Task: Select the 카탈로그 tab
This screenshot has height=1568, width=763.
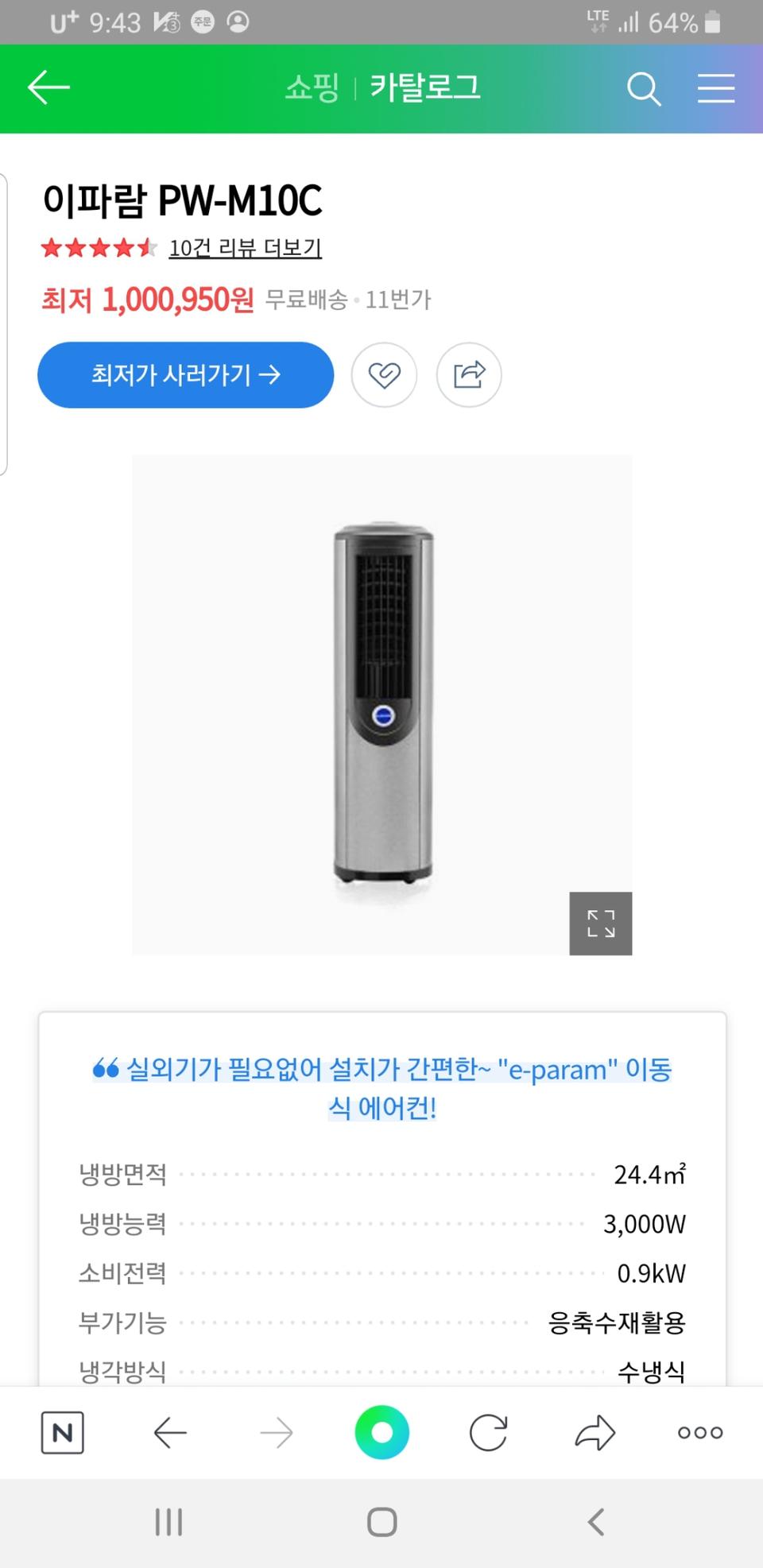Action: (x=425, y=87)
